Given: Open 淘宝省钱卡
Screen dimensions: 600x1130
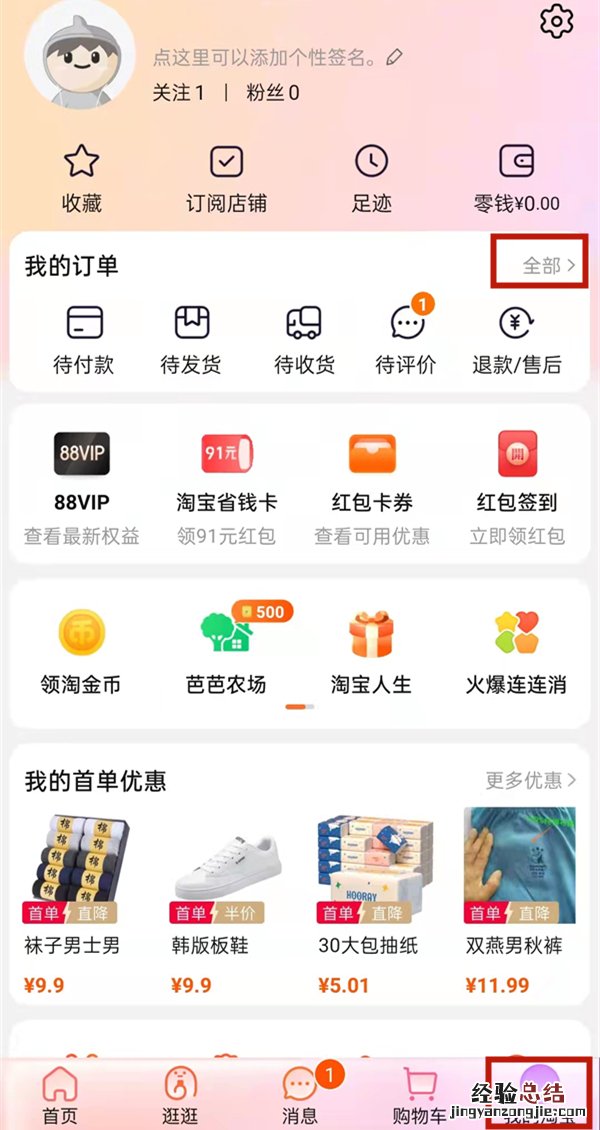Looking at the screenshot, I should pyautogui.click(x=225, y=487).
